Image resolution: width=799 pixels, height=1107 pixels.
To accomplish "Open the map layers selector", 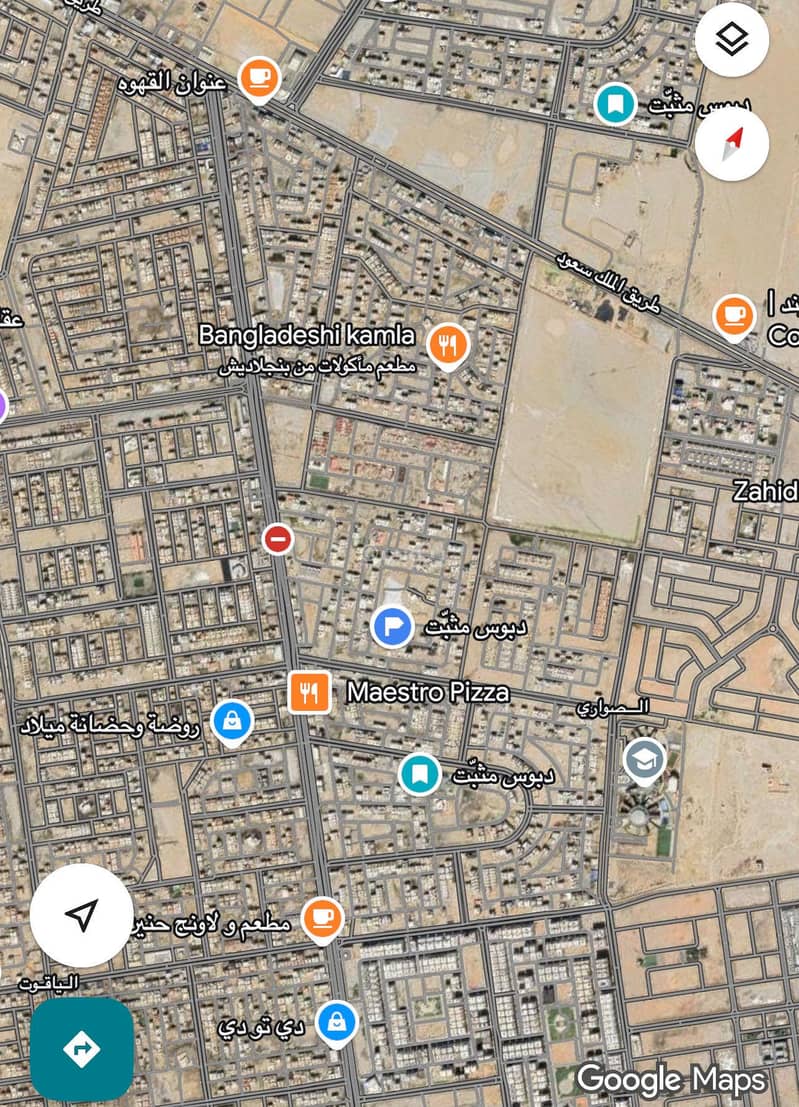I will (x=732, y=39).
